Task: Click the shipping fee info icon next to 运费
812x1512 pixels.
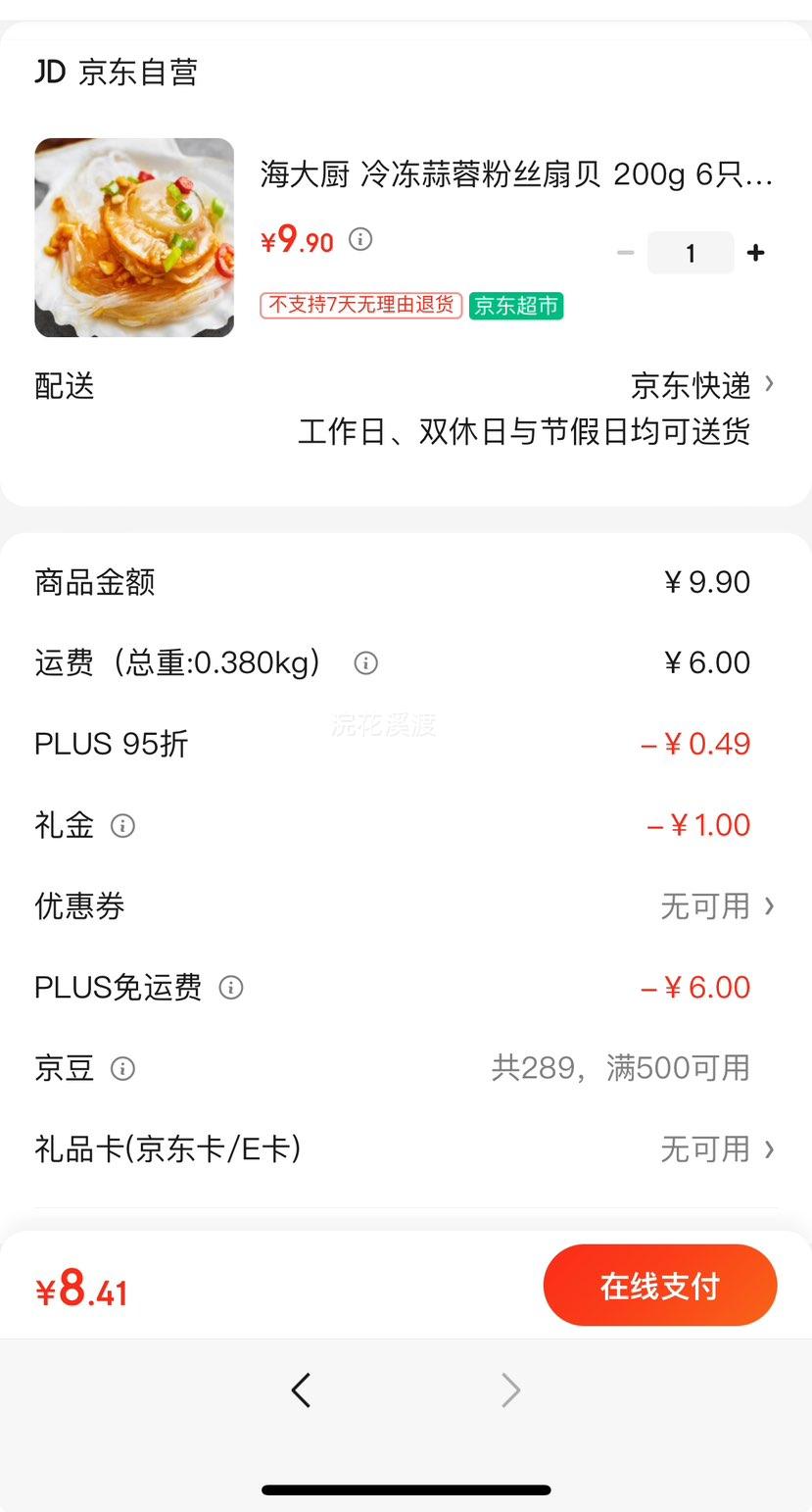Action: [x=365, y=662]
